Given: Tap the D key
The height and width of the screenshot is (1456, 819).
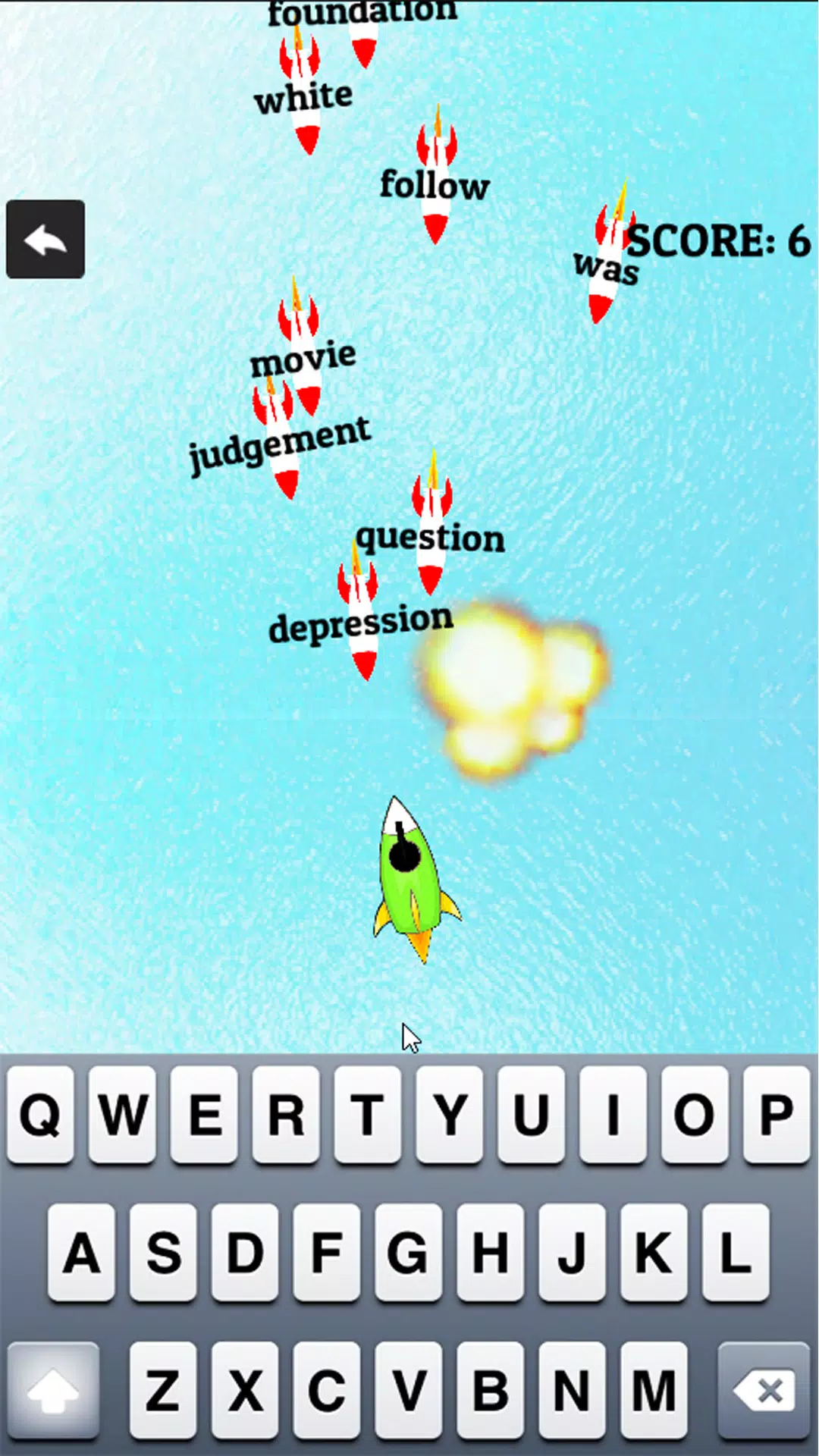Looking at the screenshot, I should [x=245, y=1252].
